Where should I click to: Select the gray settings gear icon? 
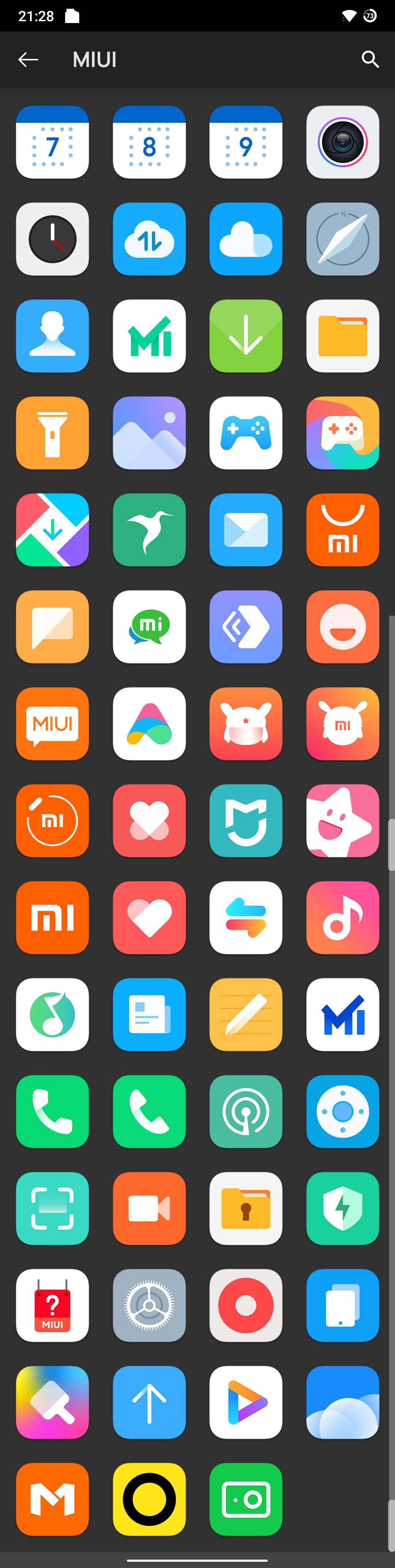(149, 1305)
